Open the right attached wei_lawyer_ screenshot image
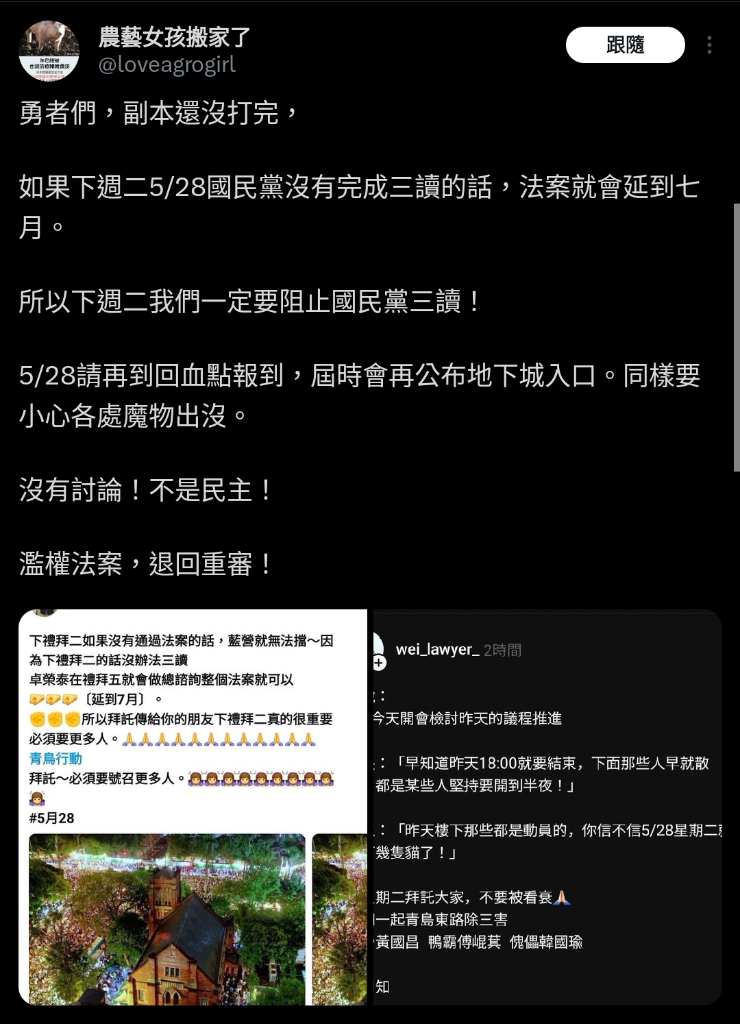This screenshot has height=1024, width=740. click(545, 806)
